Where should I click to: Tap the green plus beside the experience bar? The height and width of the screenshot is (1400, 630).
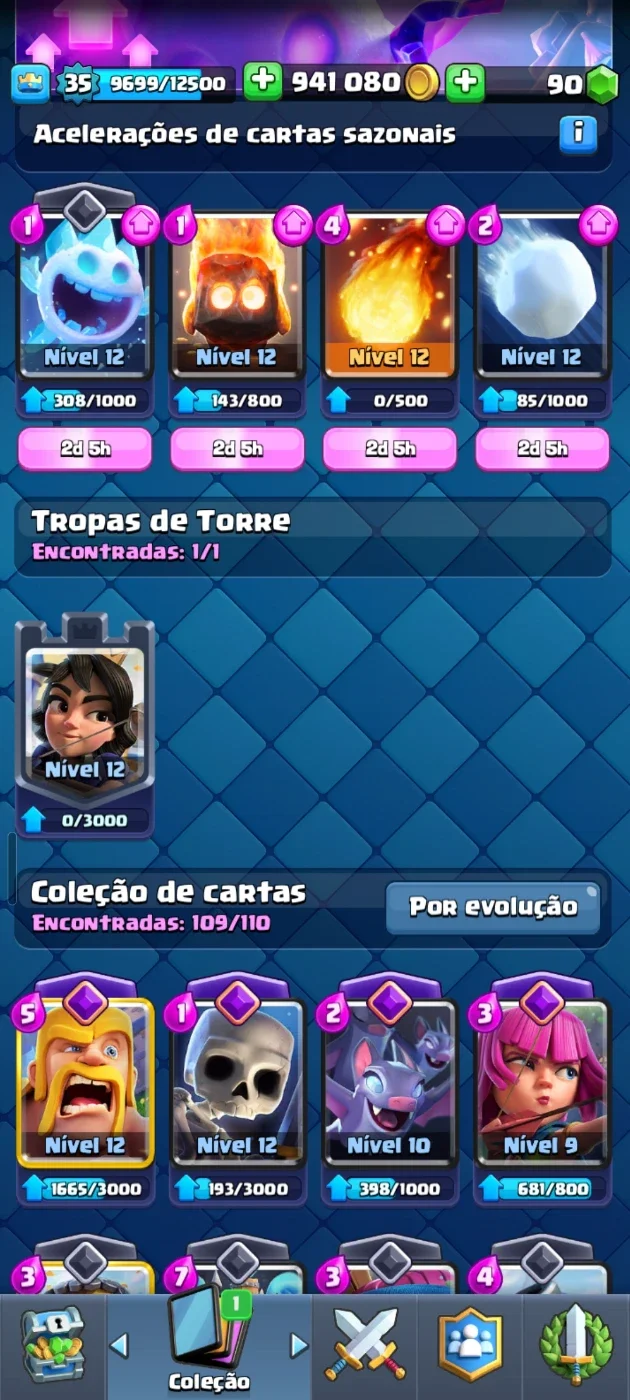click(262, 83)
